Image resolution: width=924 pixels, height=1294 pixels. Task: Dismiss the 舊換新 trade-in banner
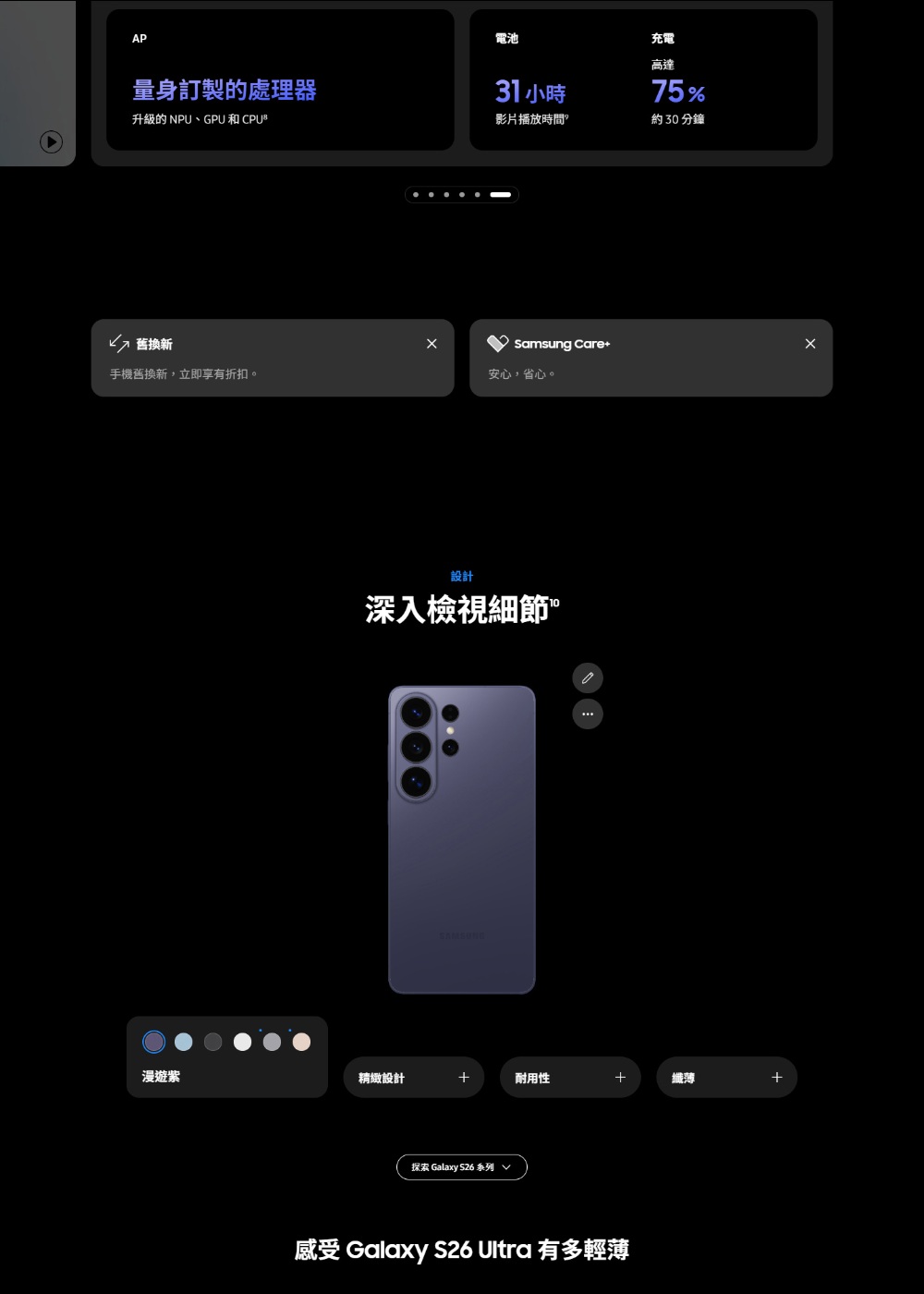[432, 344]
